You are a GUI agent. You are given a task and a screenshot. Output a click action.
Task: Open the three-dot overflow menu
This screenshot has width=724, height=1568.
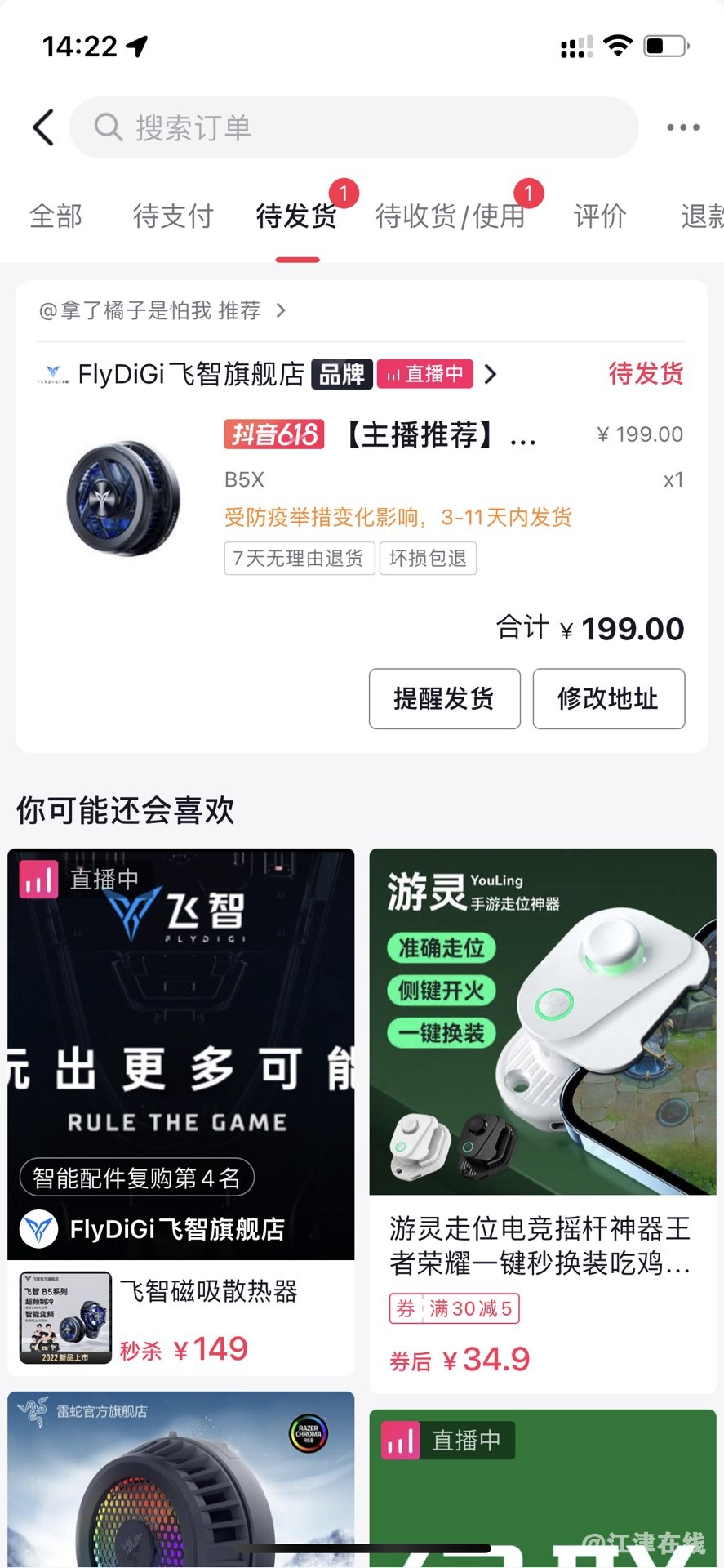[x=682, y=127]
